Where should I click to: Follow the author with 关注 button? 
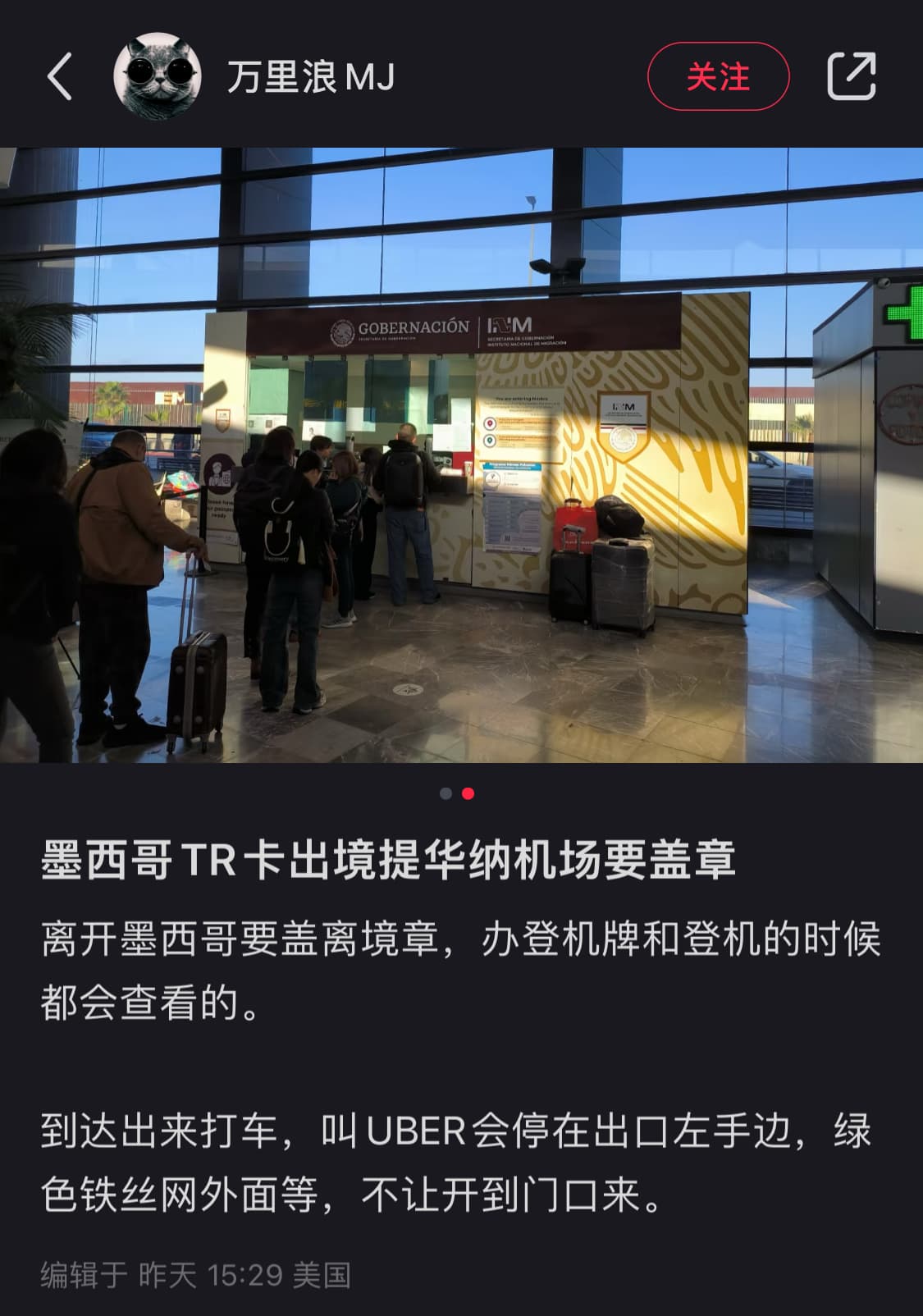coord(718,76)
